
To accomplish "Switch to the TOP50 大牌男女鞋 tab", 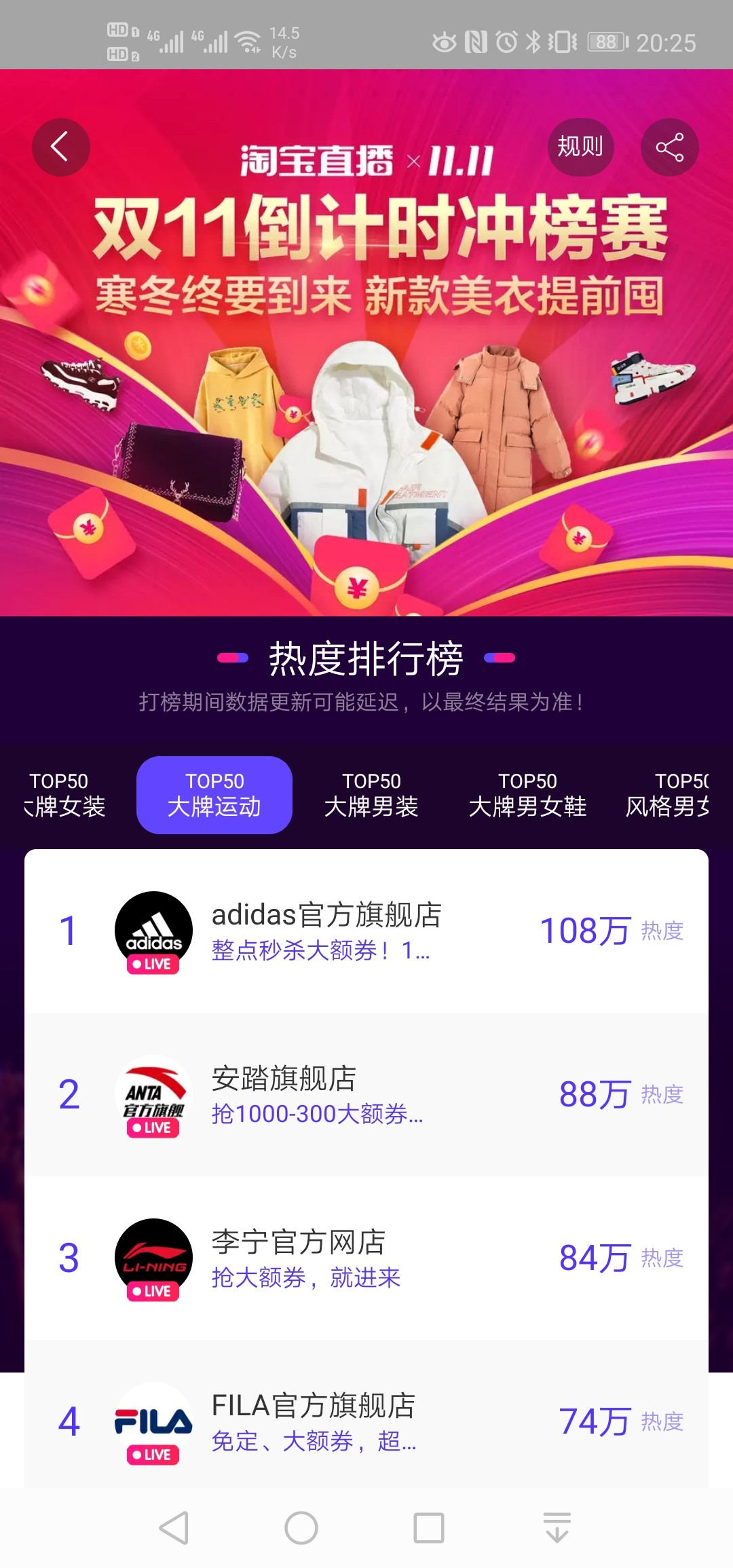I will 527,795.
